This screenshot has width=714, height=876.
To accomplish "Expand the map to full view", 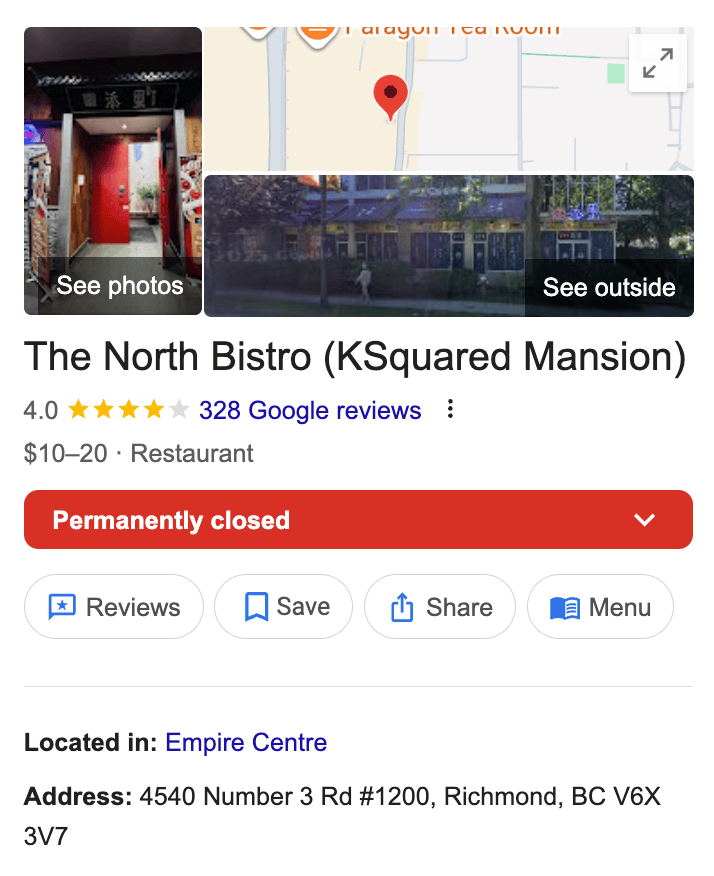I will click(x=657, y=64).
